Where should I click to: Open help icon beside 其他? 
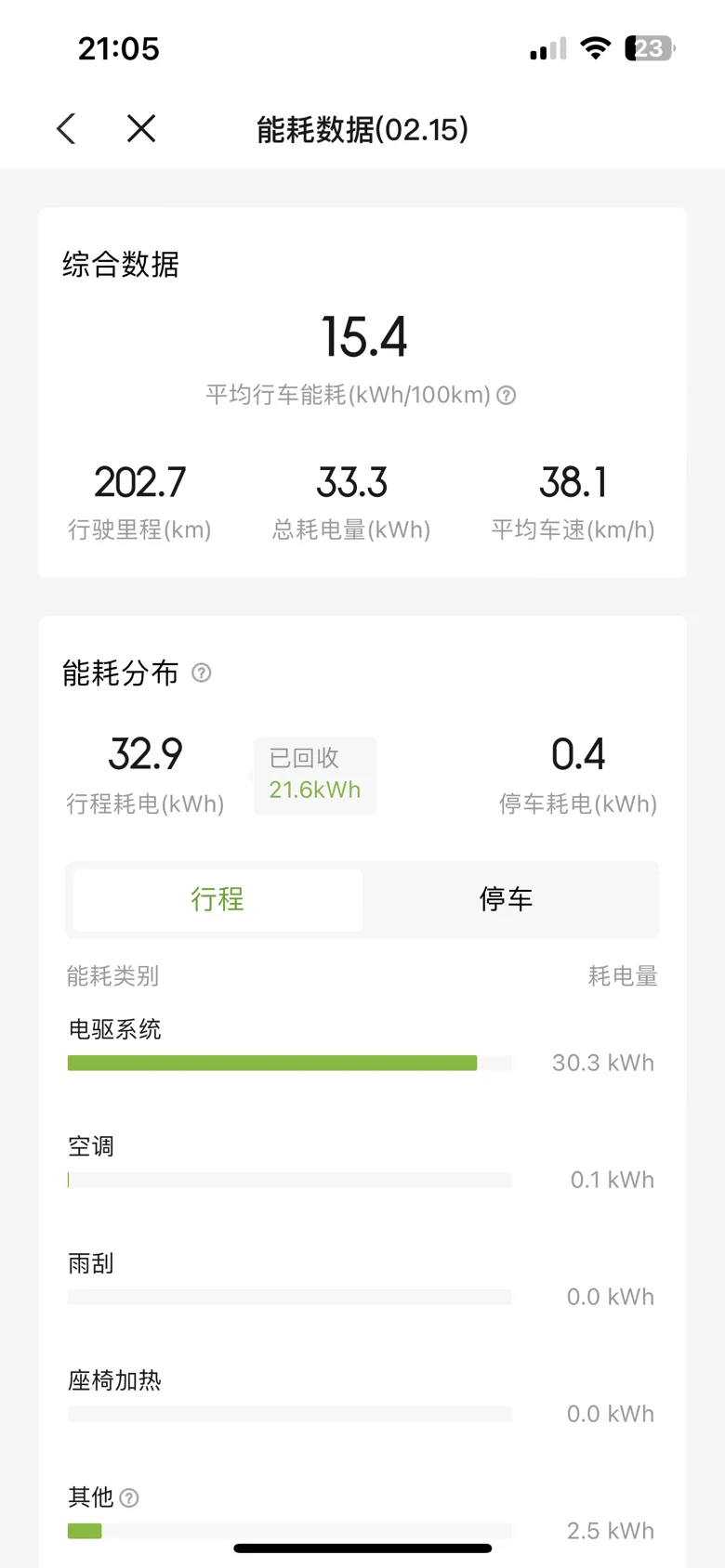click(130, 1497)
